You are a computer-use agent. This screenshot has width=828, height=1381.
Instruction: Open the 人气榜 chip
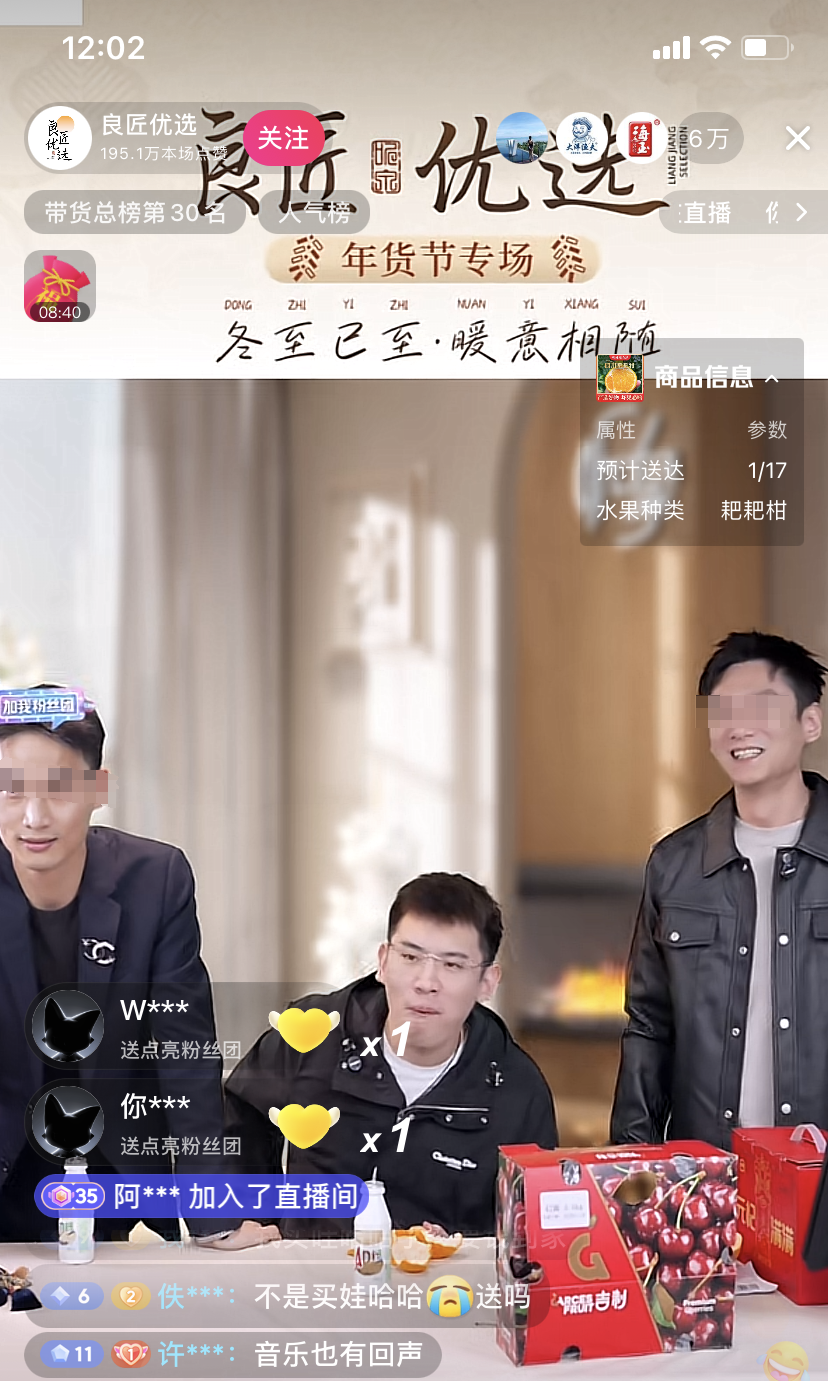314,212
